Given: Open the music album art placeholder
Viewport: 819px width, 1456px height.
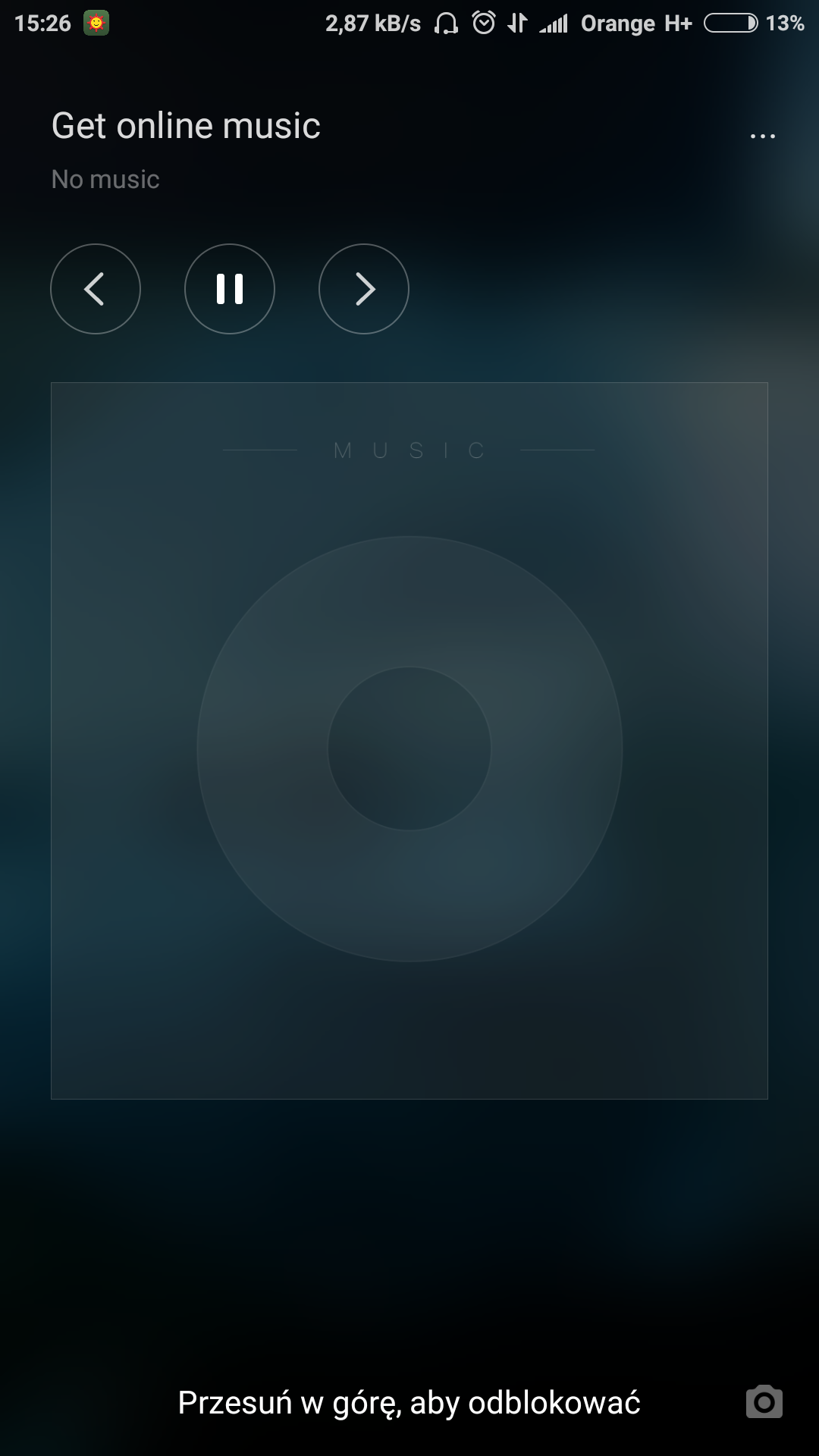Looking at the screenshot, I should [409, 741].
